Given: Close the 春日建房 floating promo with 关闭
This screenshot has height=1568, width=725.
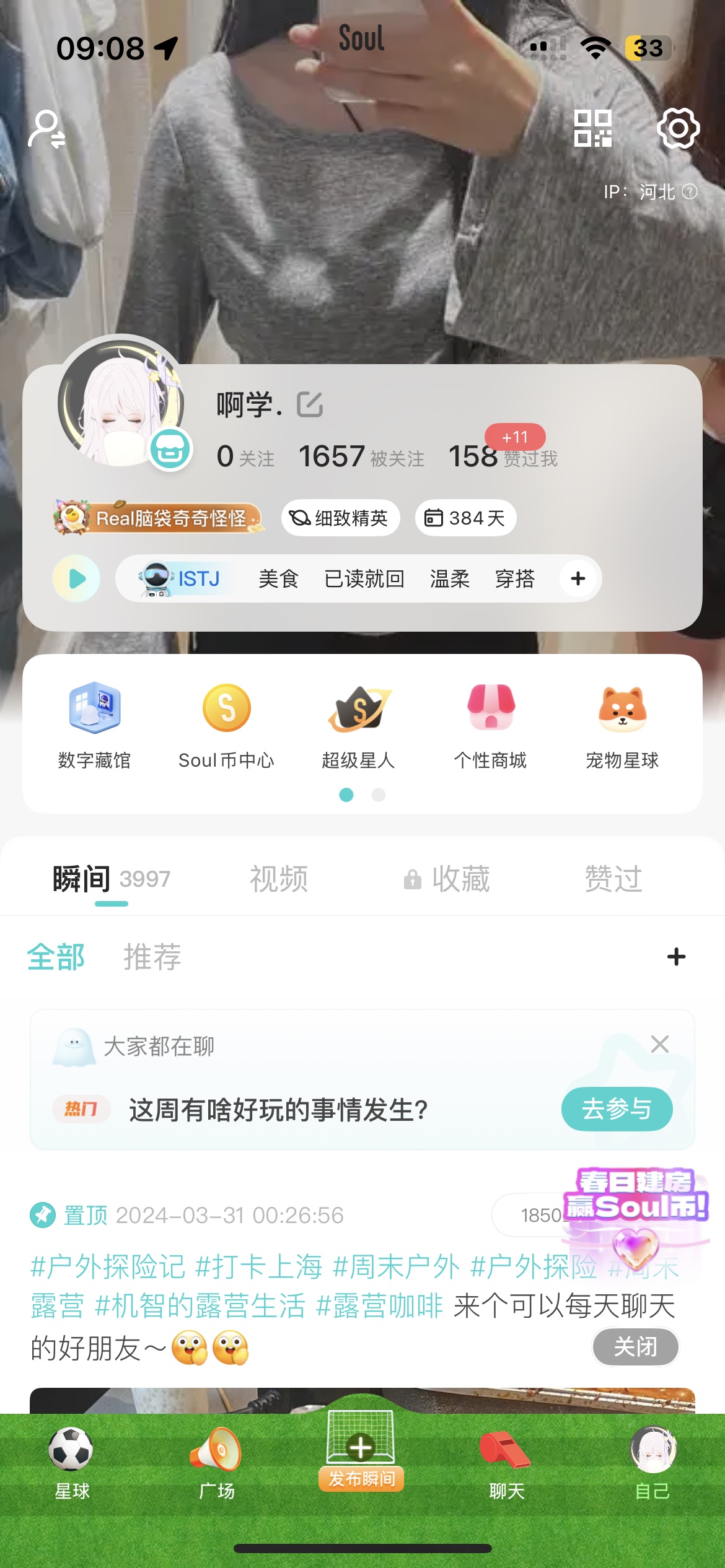Looking at the screenshot, I should point(635,1347).
